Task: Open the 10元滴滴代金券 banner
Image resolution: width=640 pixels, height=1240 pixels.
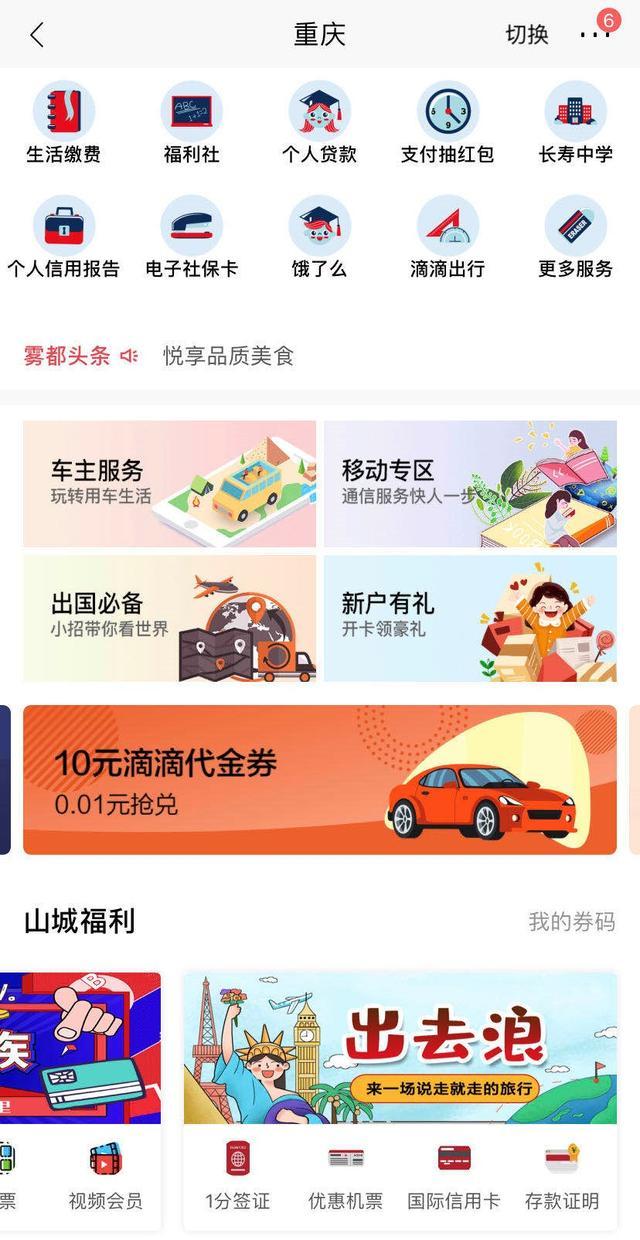Action: tap(320, 780)
